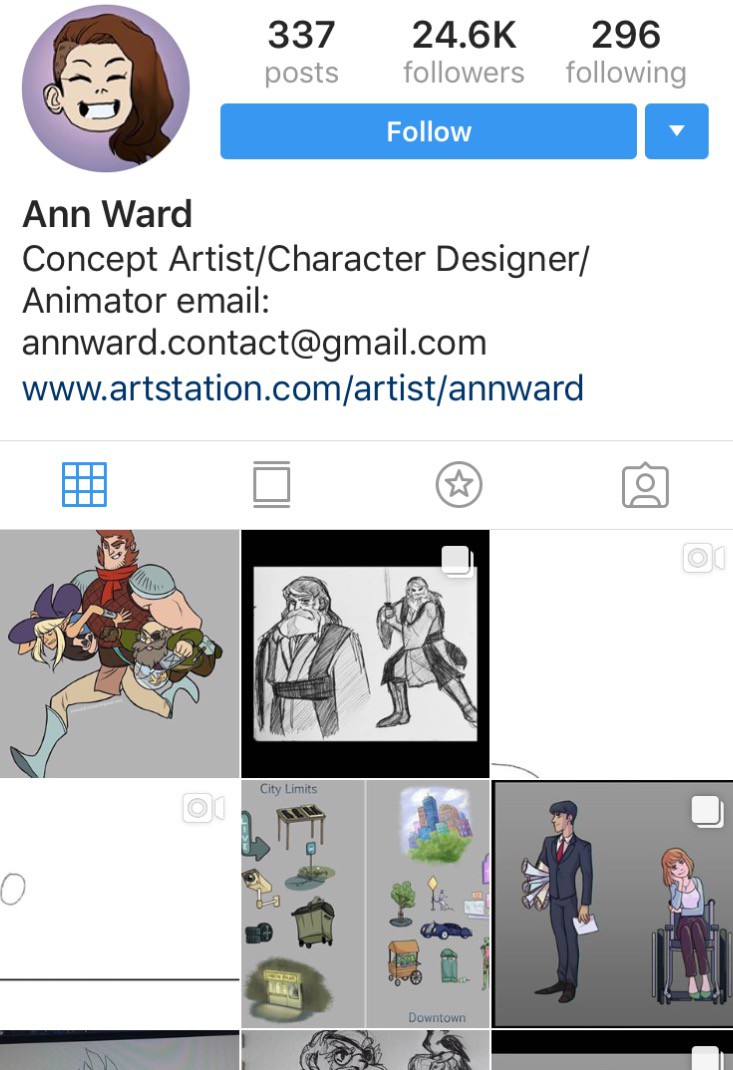Show the list of 24.6K followers

463,52
